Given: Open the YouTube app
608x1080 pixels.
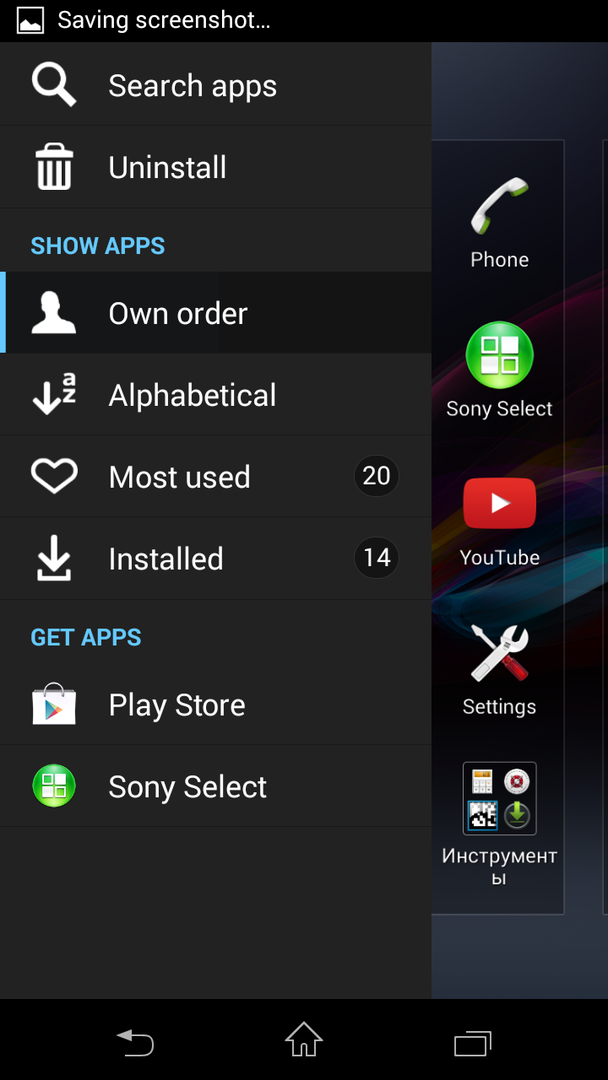Looking at the screenshot, I should [x=499, y=518].
